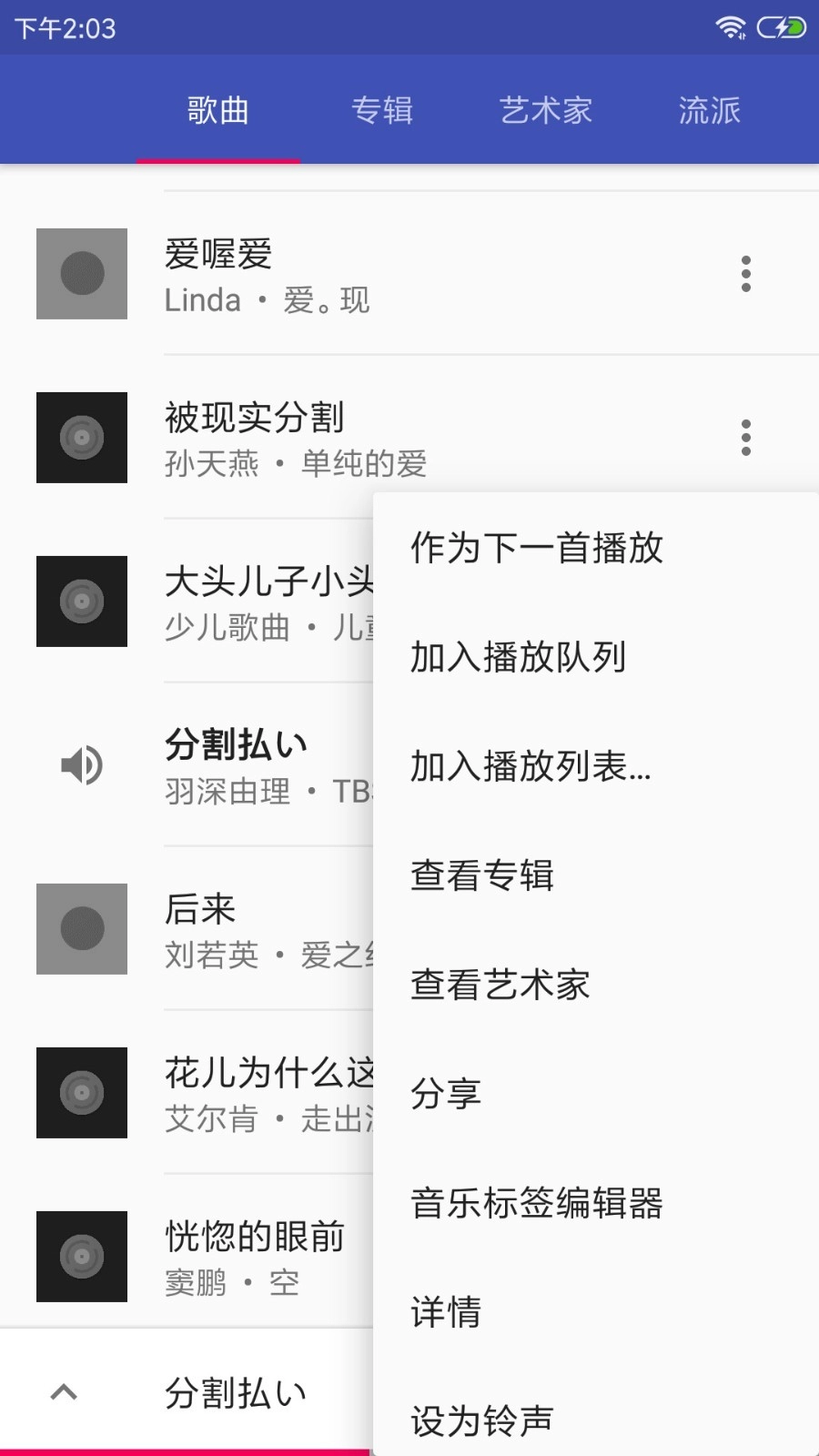This screenshot has height=1456, width=819.
Task: Open 加入播放列表… option
Action: [531, 767]
